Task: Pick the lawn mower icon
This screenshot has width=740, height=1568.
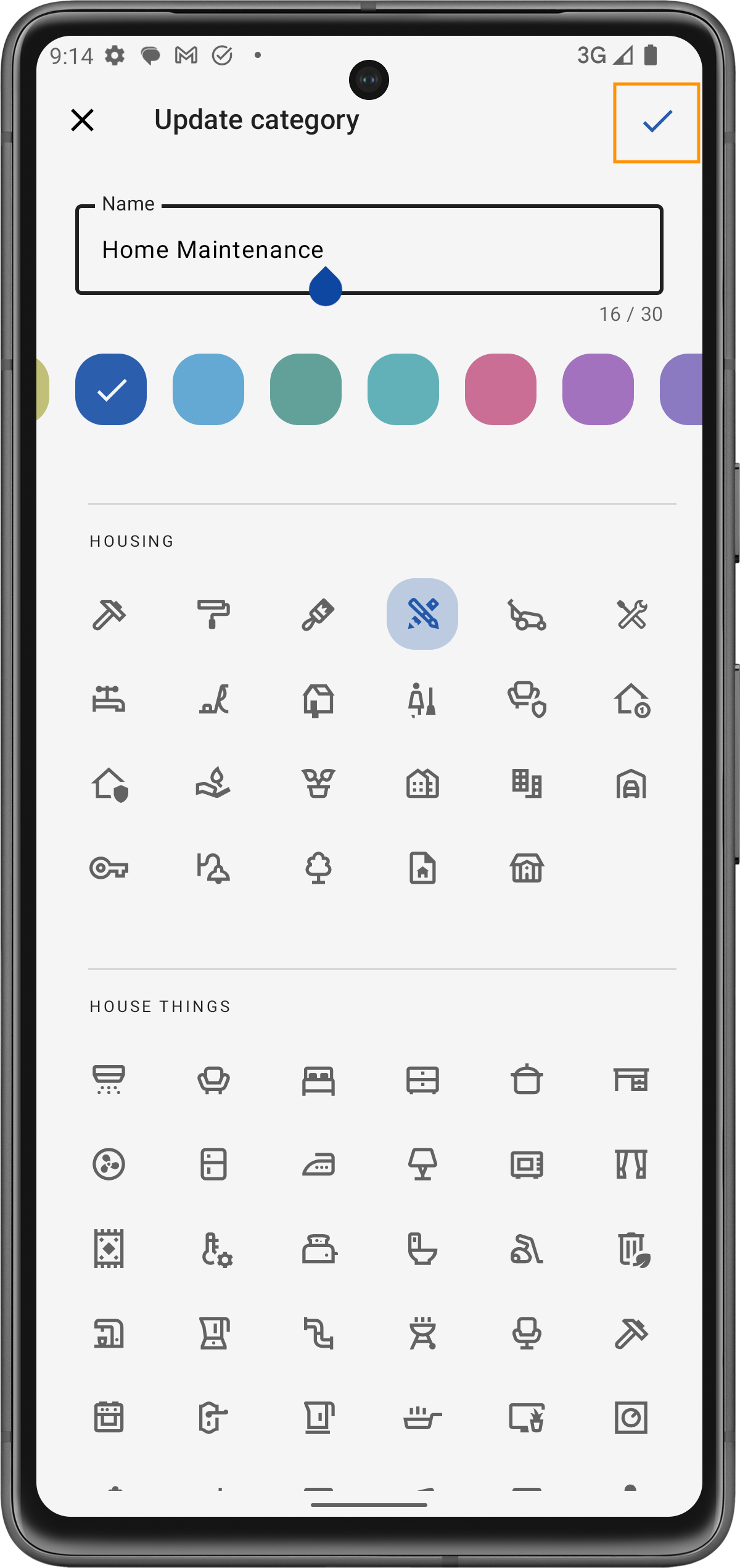Action: click(x=527, y=615)
